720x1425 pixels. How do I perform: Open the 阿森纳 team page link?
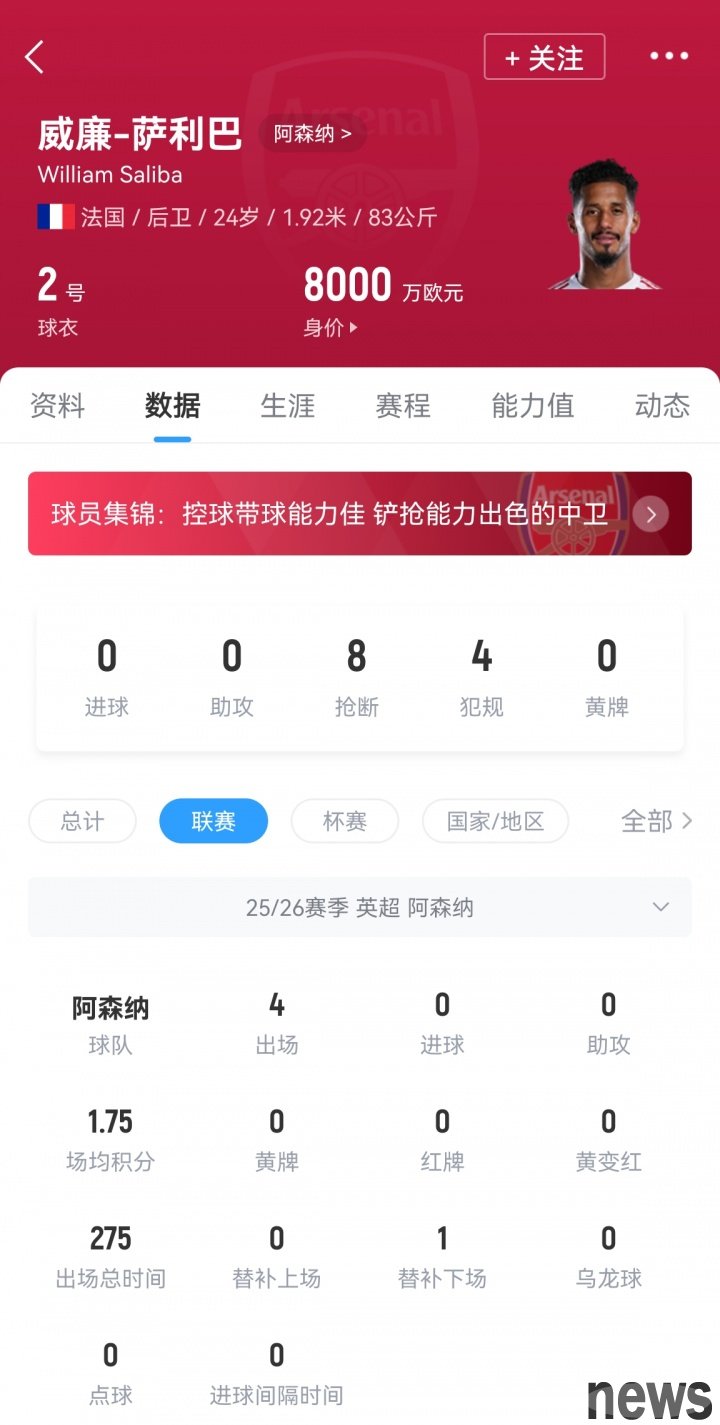pos(312,133)
